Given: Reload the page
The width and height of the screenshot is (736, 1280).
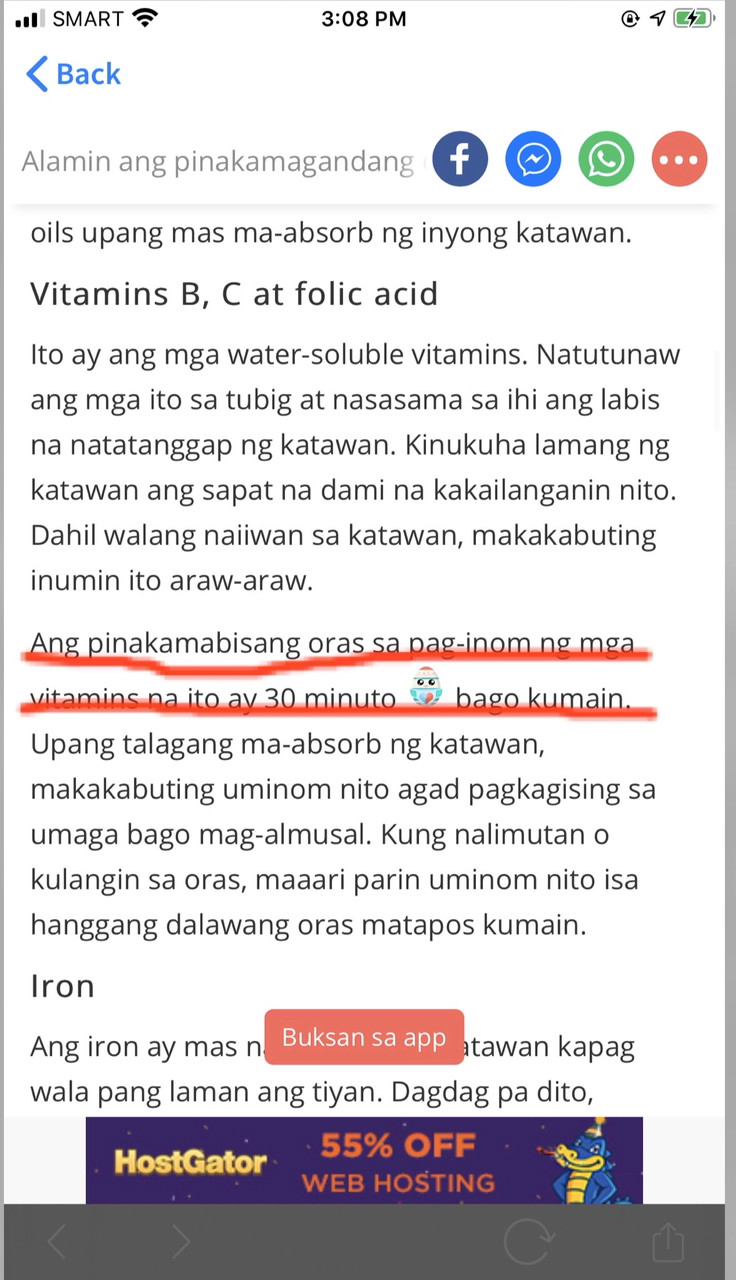Looking at the screenshot, I should (527, 1242).
